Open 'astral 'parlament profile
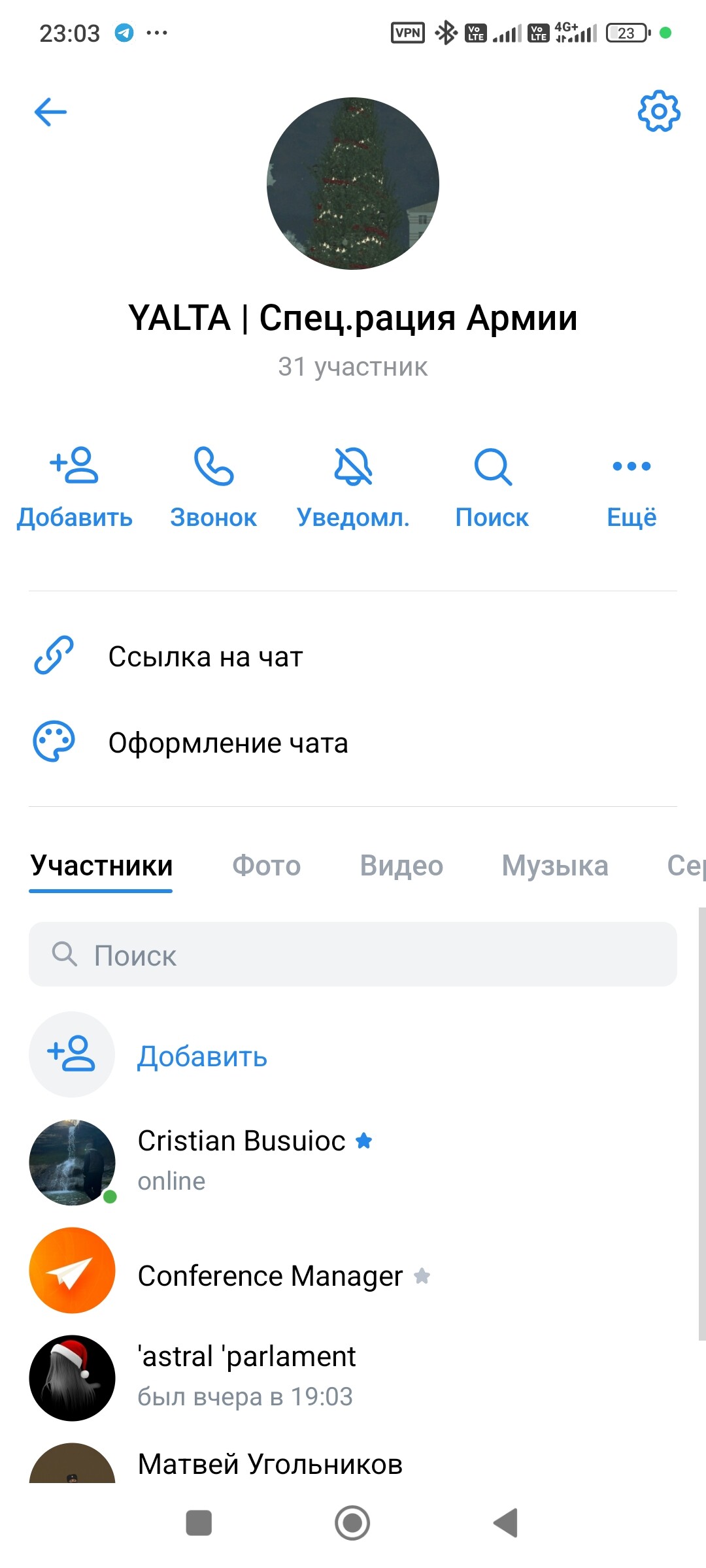706x1568 pixels. 246,1376
